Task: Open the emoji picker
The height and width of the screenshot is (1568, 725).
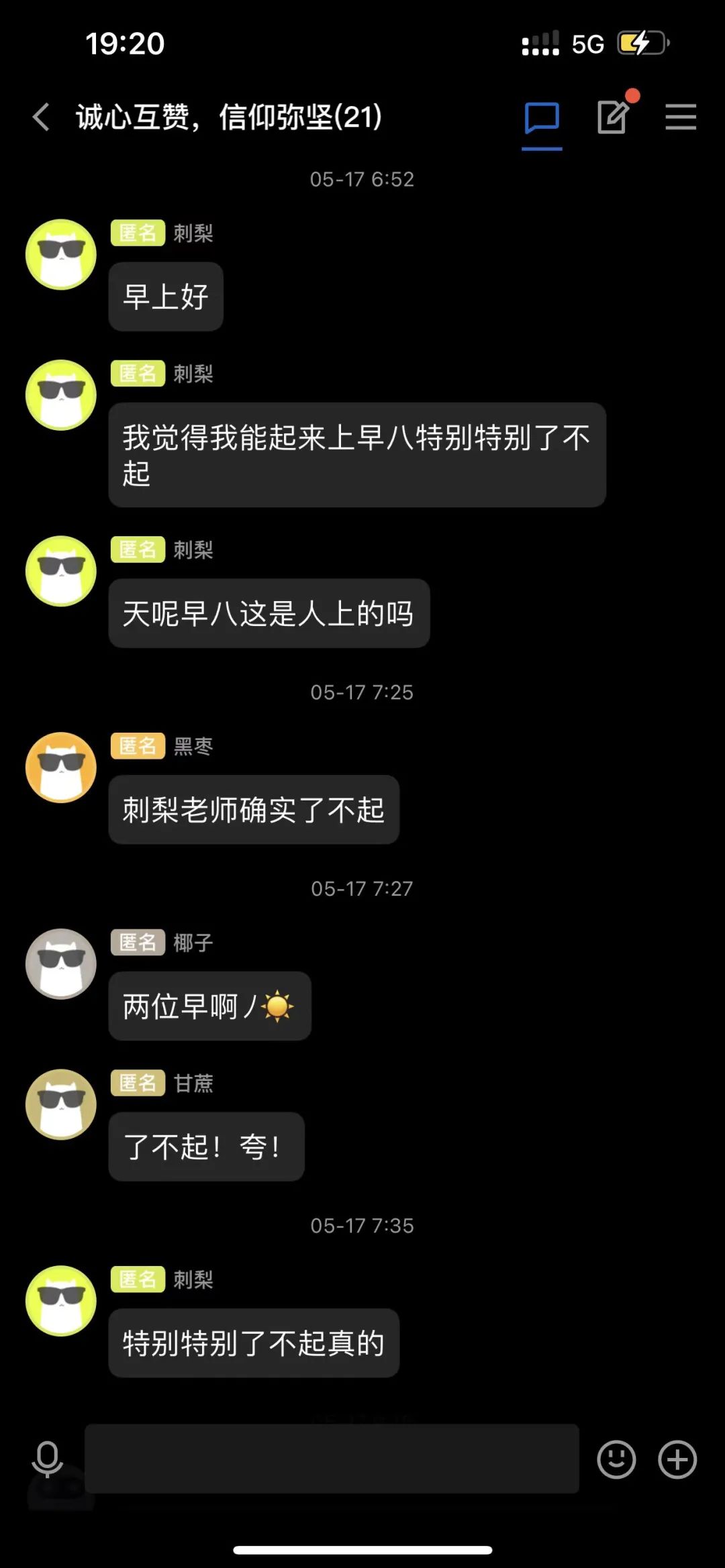Action: click(616, 1459)
